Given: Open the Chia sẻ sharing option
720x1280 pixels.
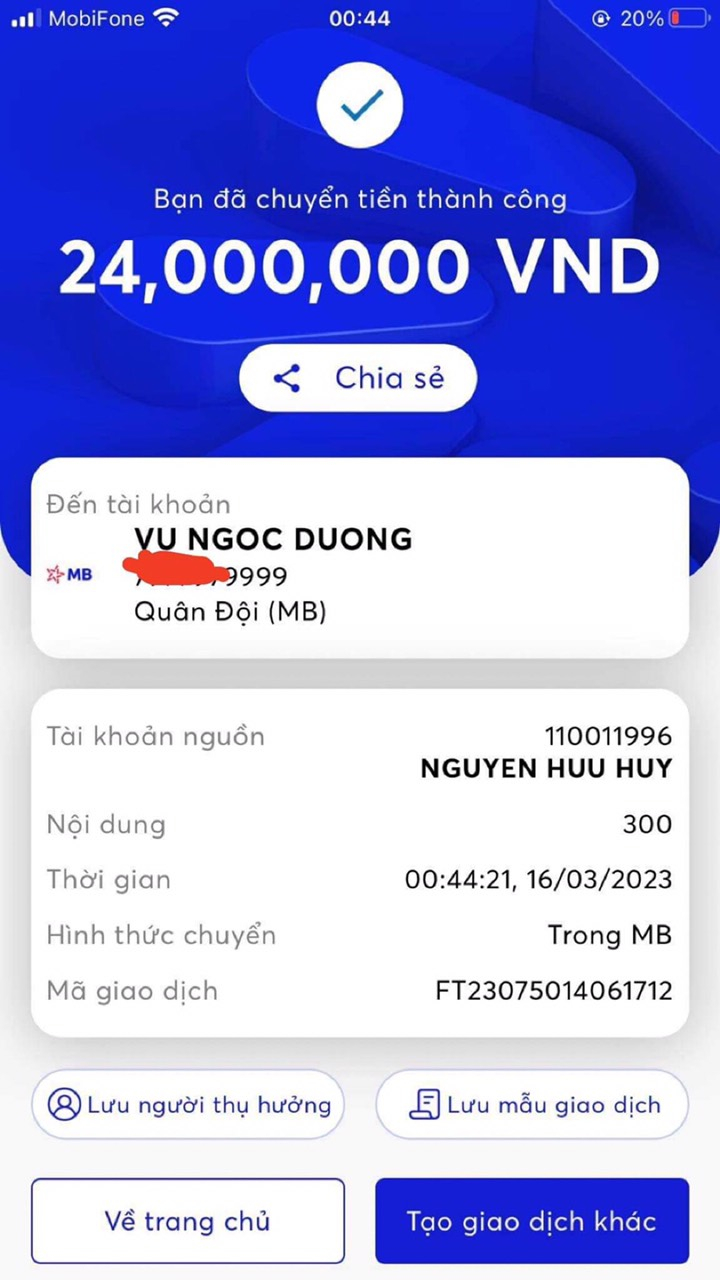Looking at the screenshot, I should [358, 378].
